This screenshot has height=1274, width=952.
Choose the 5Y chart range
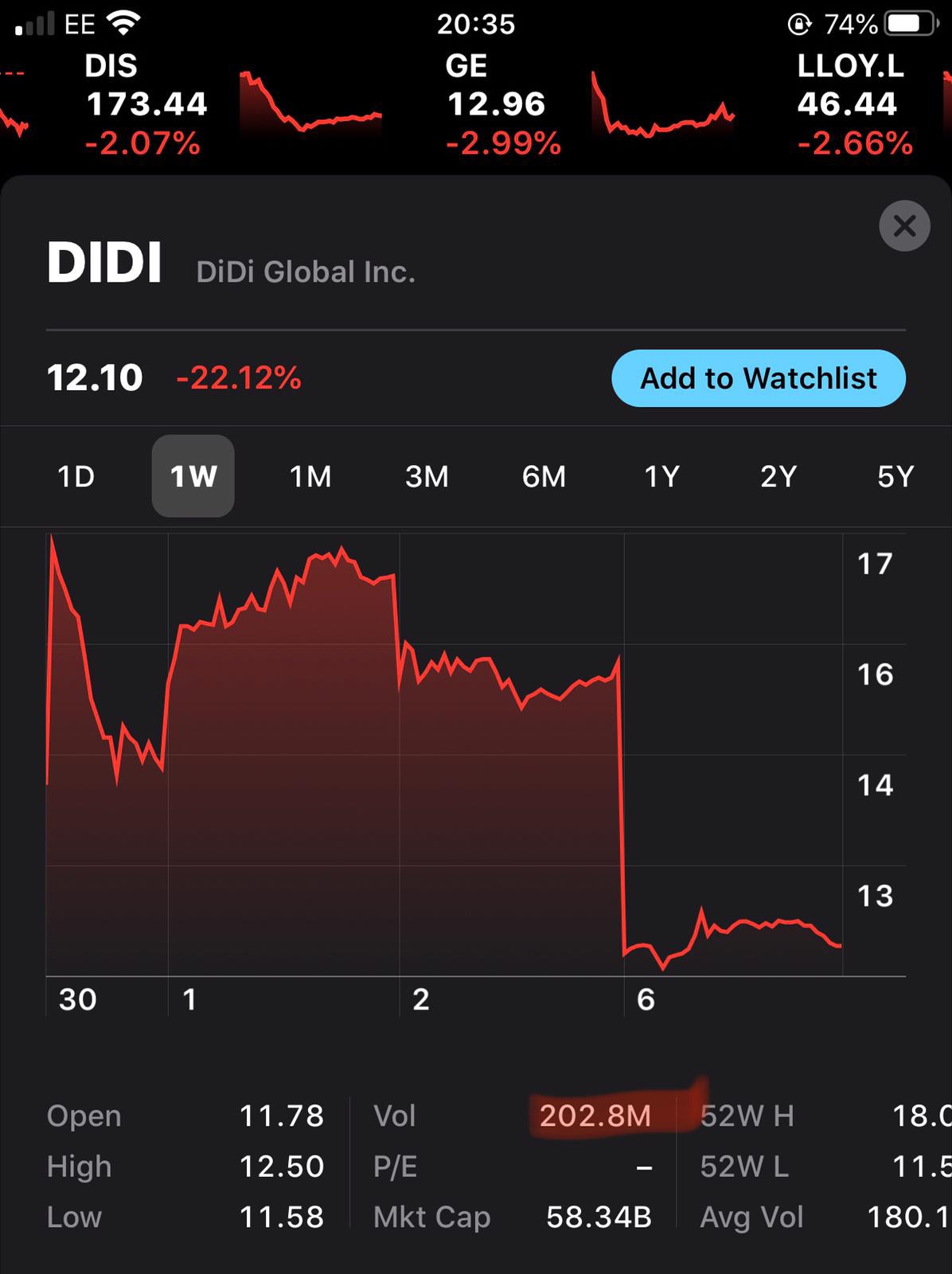point(895,476)
